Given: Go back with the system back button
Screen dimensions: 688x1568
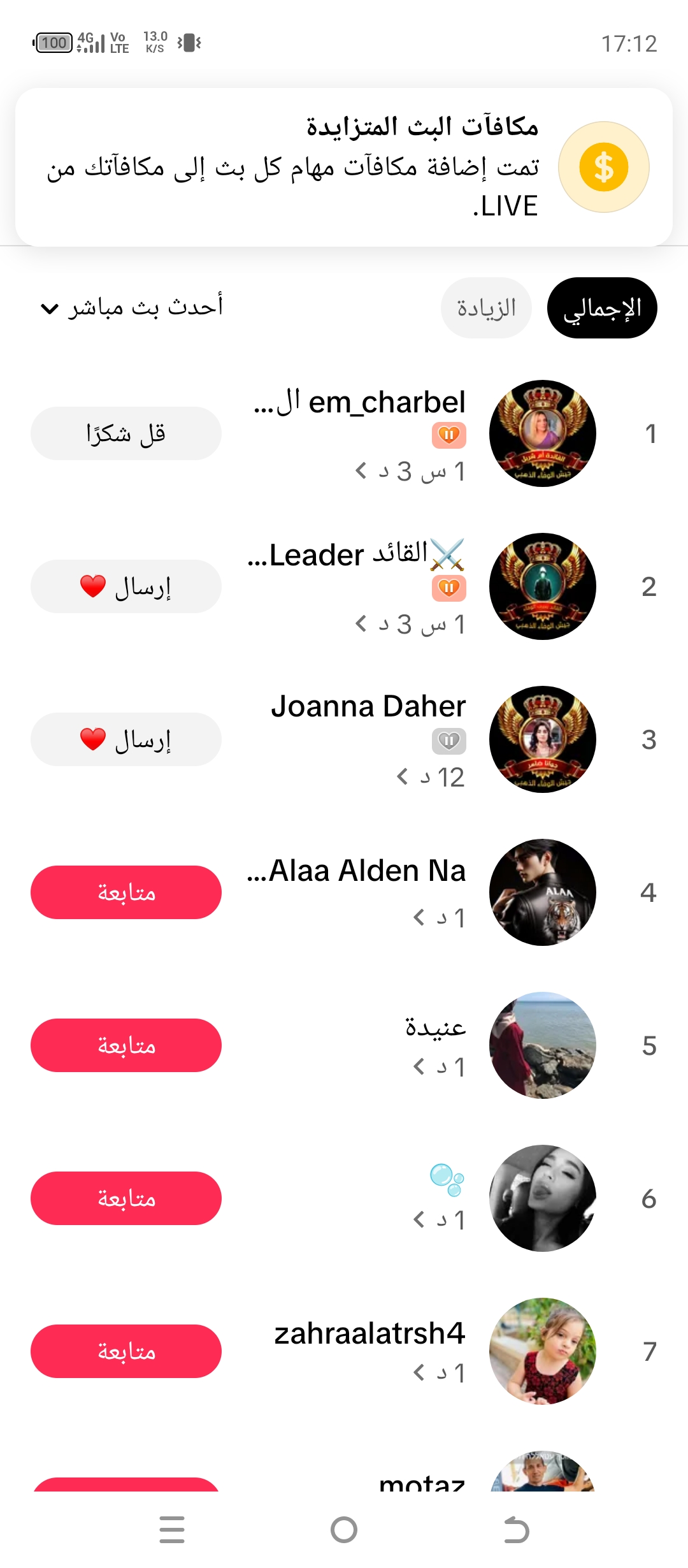Looking at the screenshot, I should click(516, 1530).
